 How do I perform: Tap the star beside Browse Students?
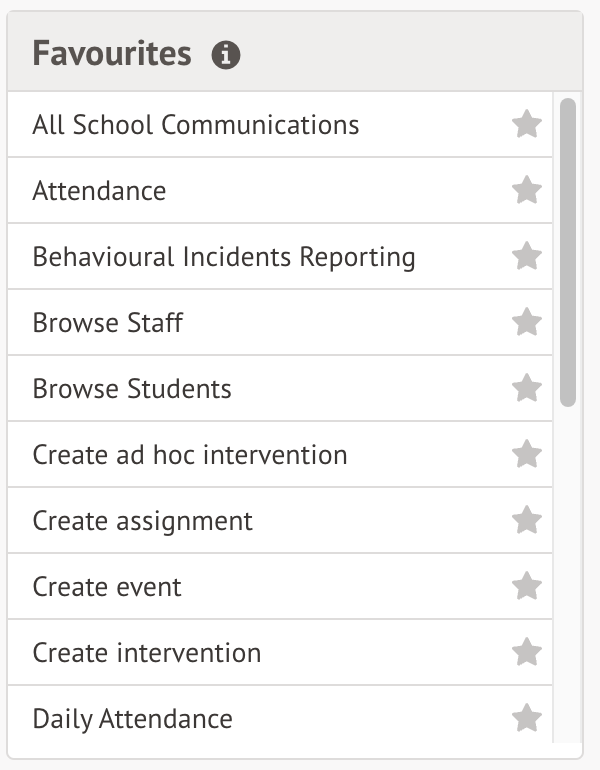click(526, 389)
